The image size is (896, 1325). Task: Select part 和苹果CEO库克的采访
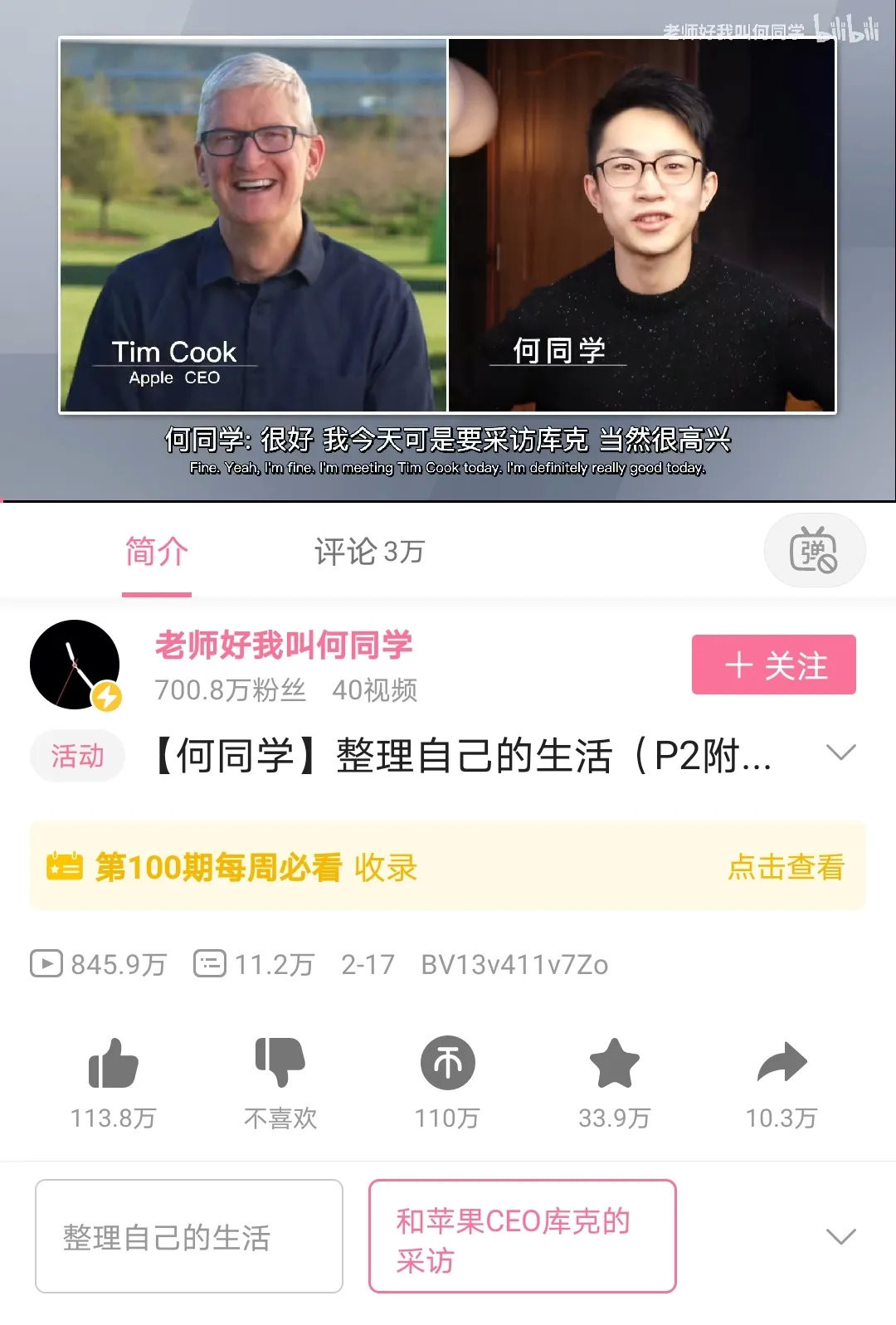523,1236
